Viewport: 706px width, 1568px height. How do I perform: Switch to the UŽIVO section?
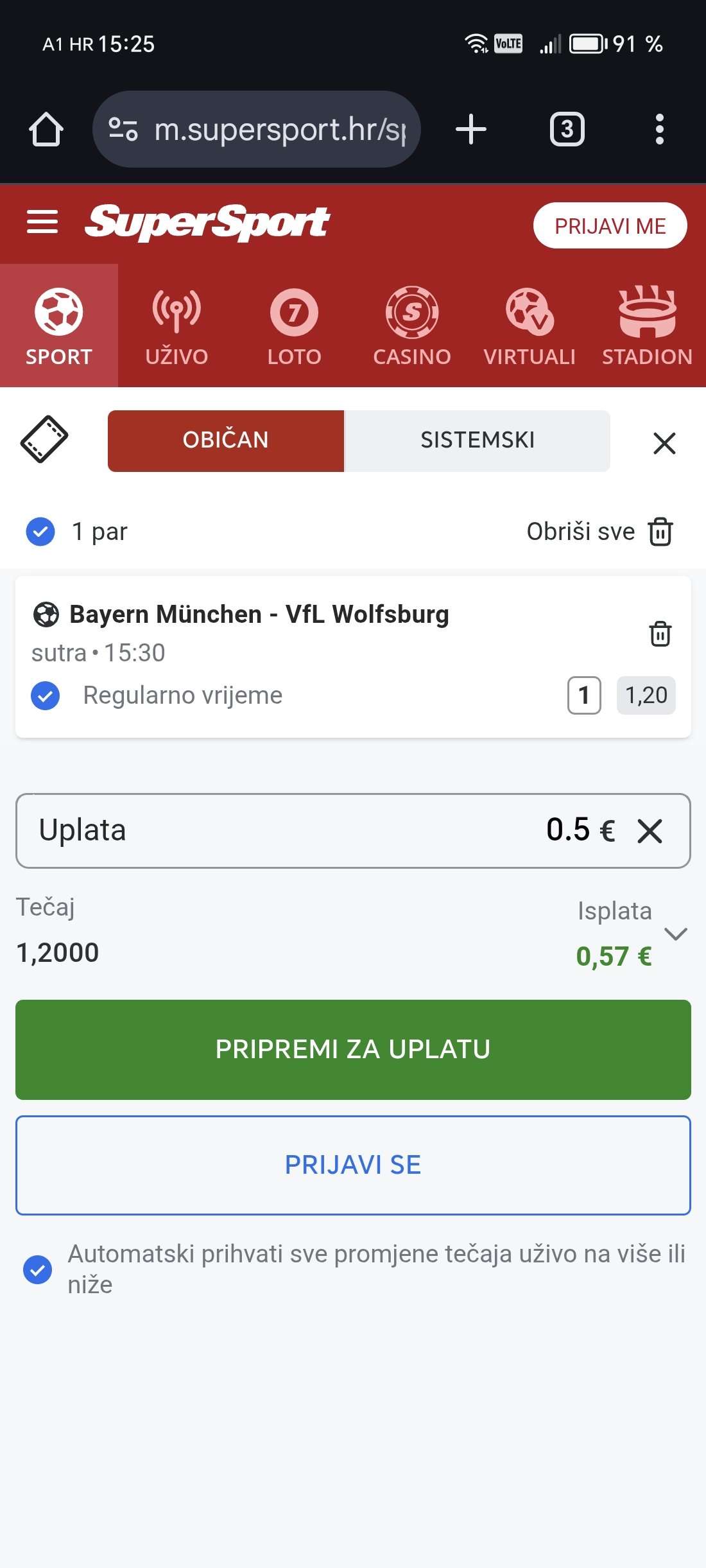pyautogui.click(x=176, y=326)
